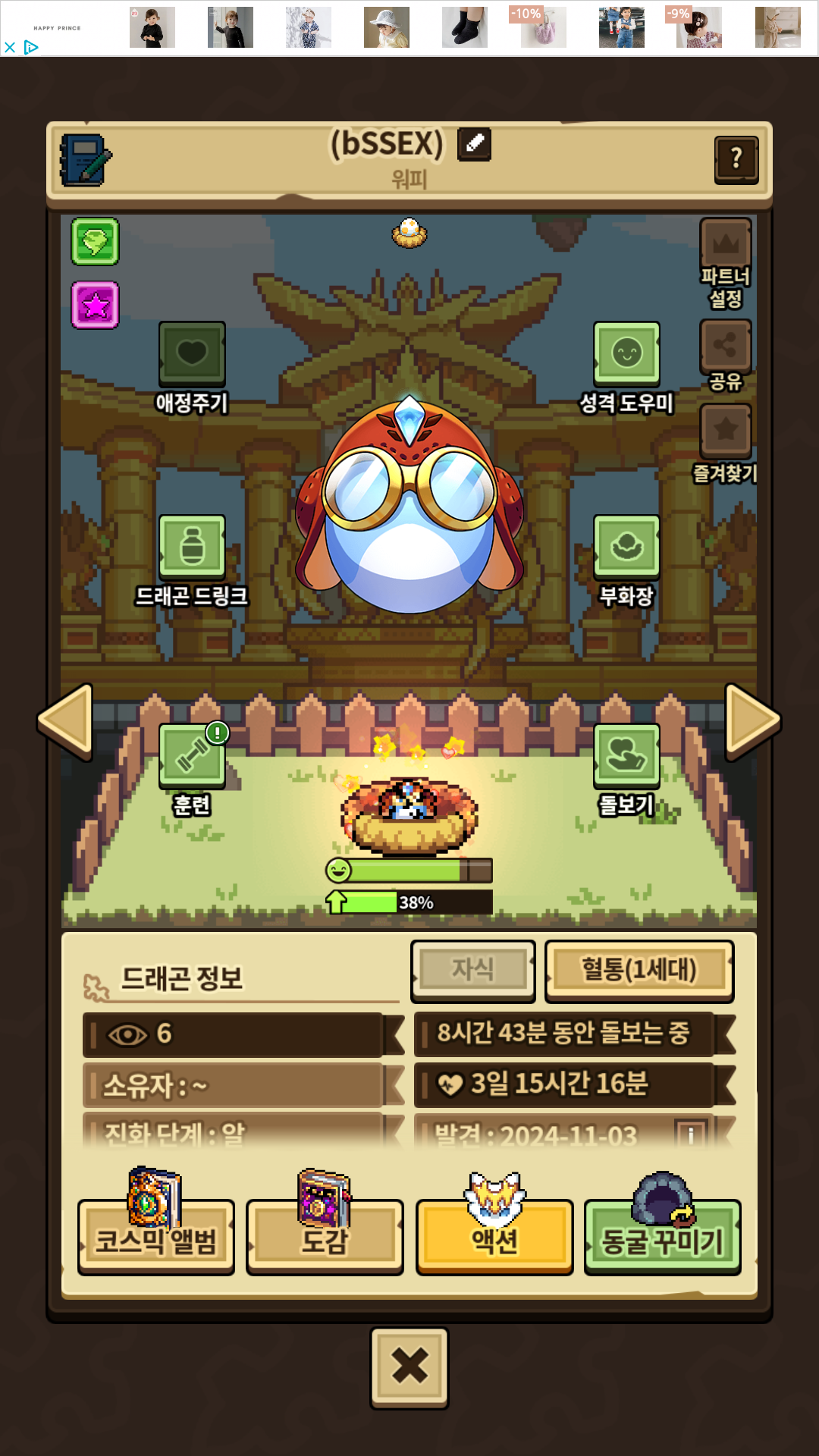Viewport: 819px width, 1456px height.
Task: Tap the pink star icon
Action: coord(95,305)
